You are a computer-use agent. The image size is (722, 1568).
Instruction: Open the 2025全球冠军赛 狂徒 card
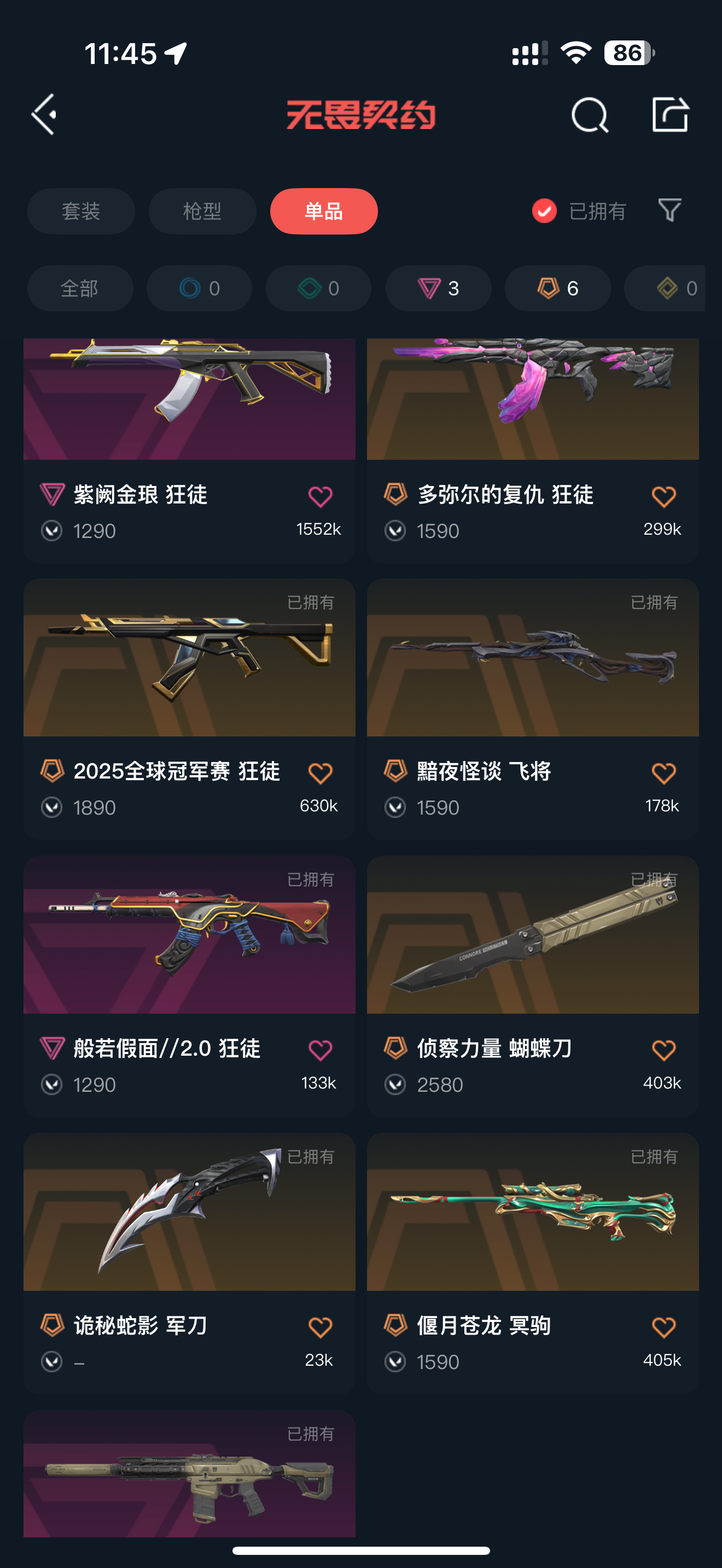pos(189,709)
